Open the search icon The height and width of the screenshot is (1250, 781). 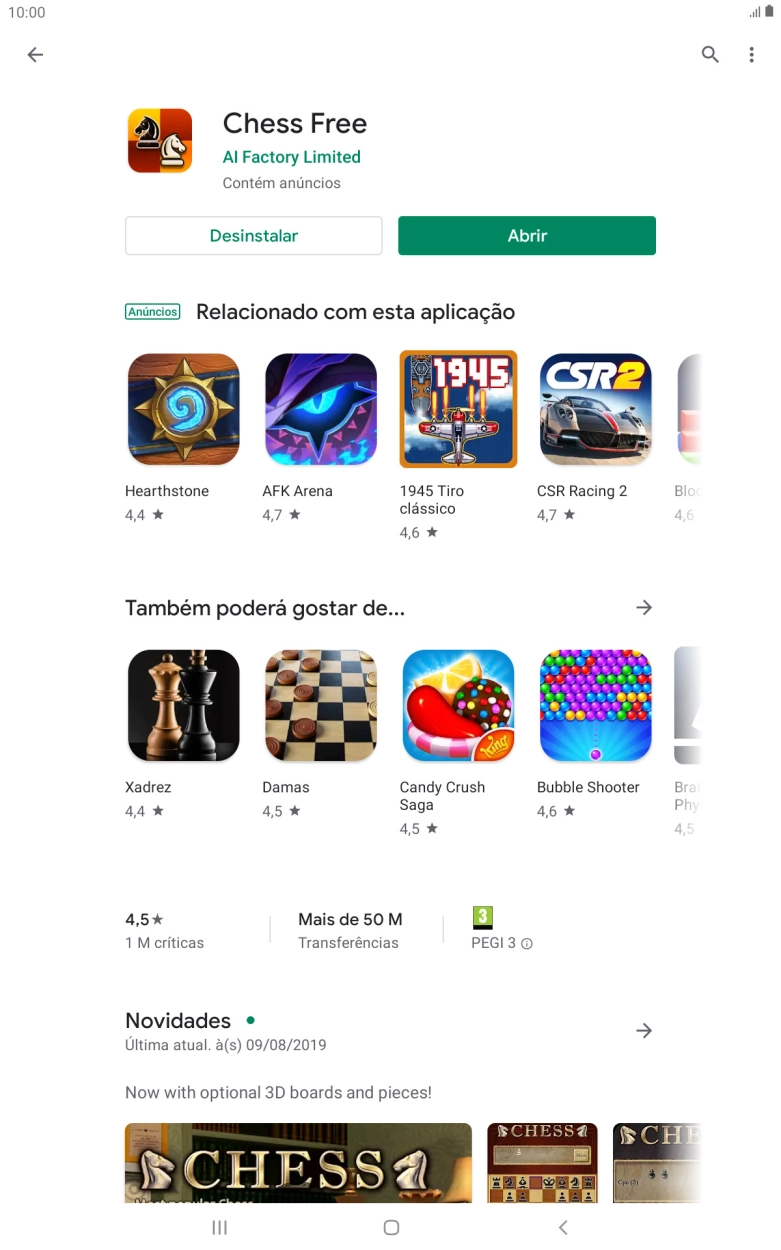click(x=710, y=55)
